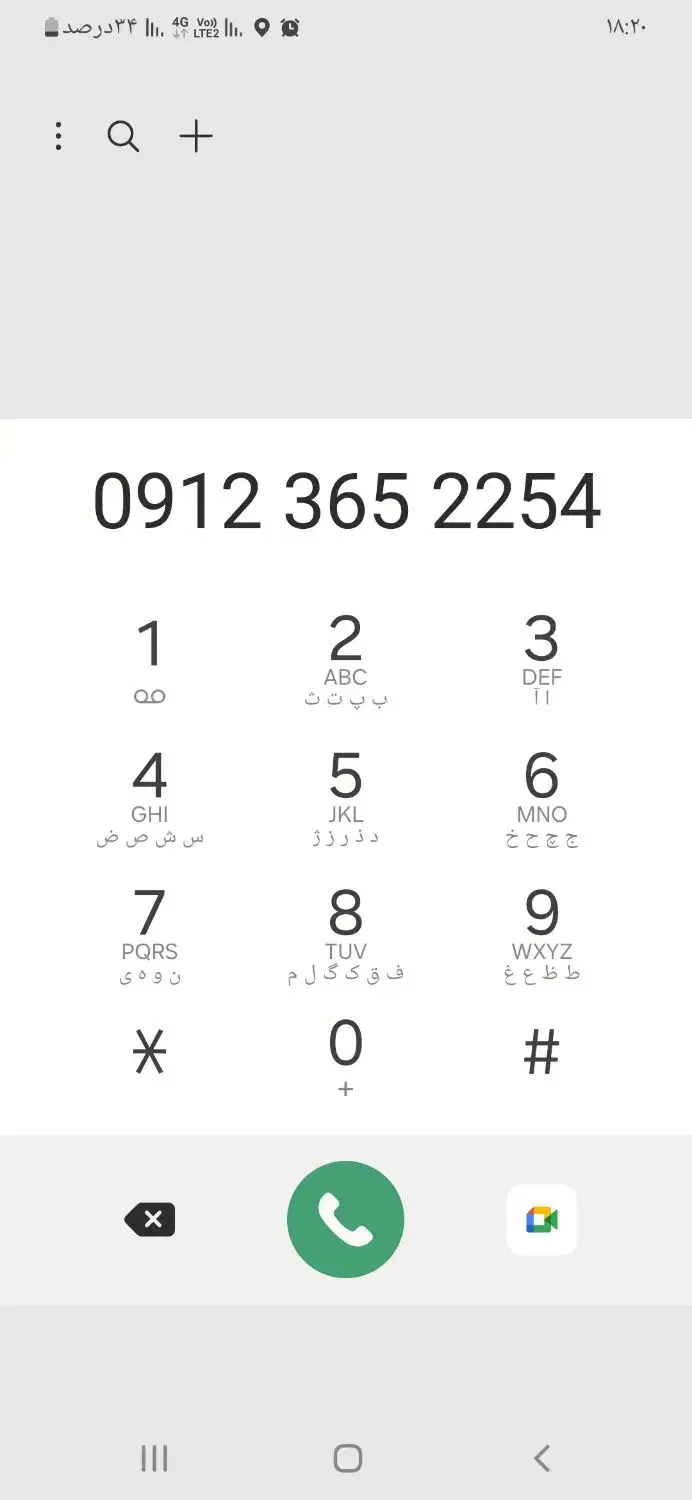This screenshot has height=1500, width=692.
Task: Tap the 2 ABC key
Action: [x=345, y=658]
